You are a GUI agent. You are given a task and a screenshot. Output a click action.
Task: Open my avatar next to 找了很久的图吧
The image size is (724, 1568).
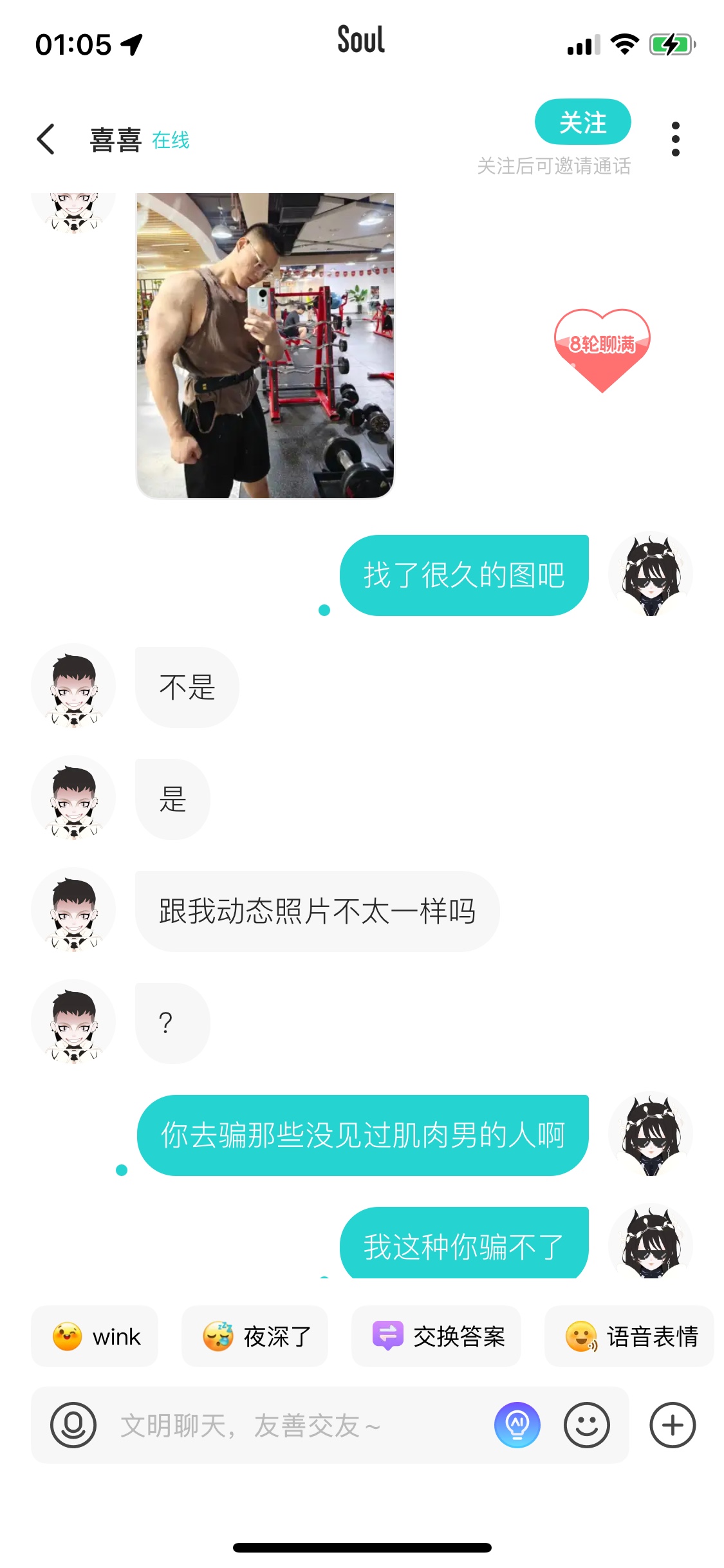point(651,574)
